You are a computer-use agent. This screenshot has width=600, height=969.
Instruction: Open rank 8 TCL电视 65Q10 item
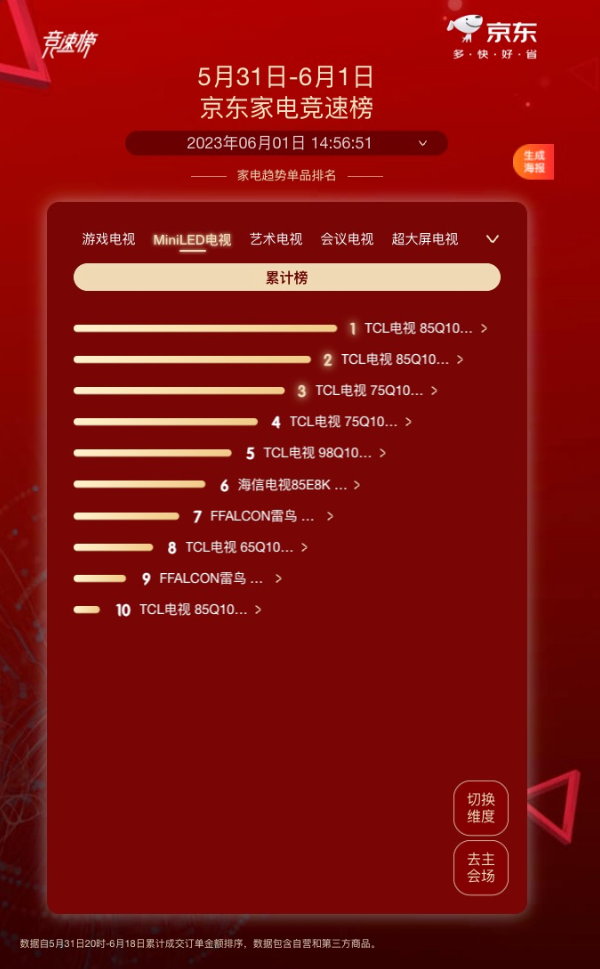click(x=240, y=547)
